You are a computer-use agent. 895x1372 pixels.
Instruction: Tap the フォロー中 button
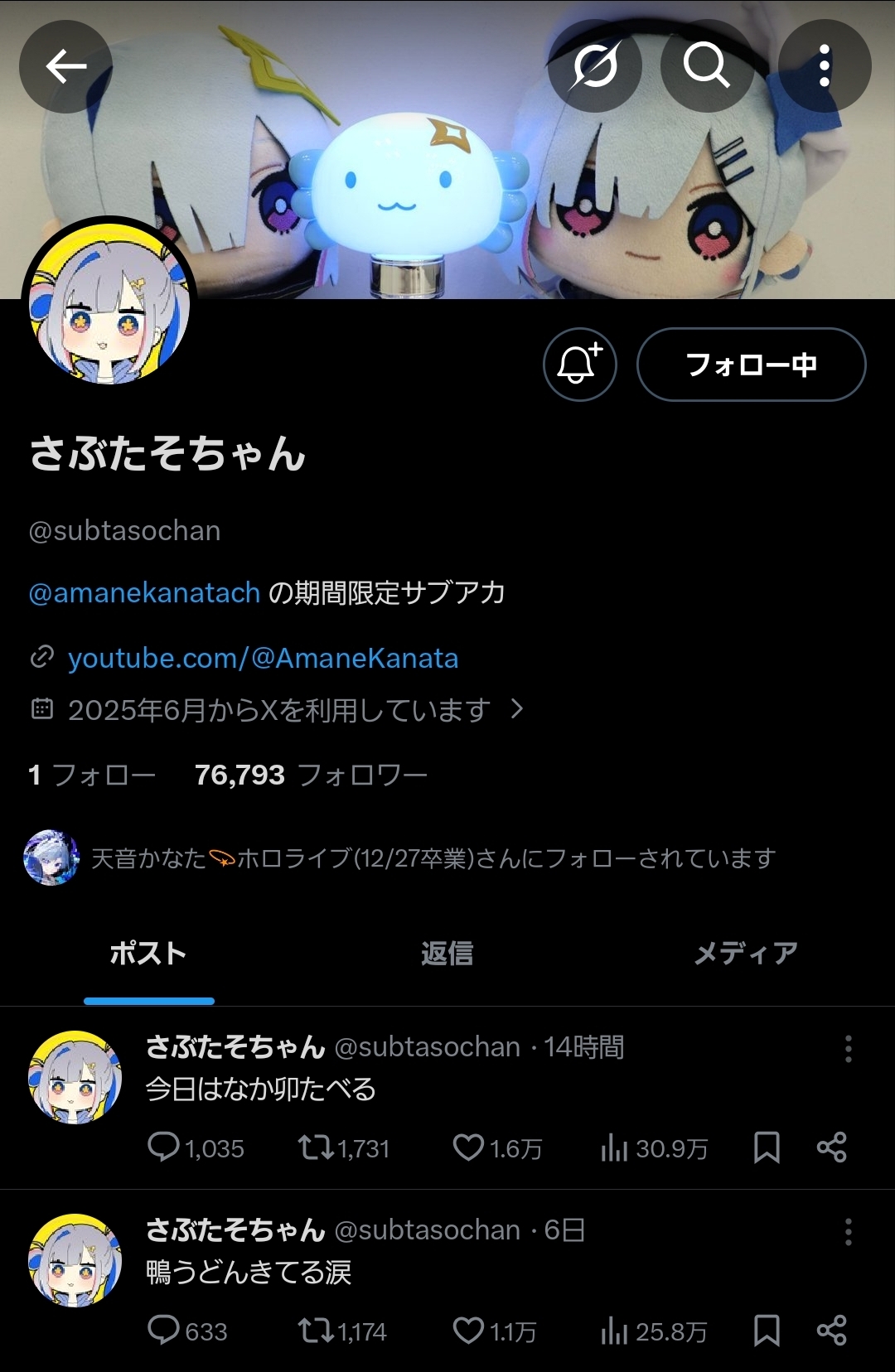tap(751, 365)
